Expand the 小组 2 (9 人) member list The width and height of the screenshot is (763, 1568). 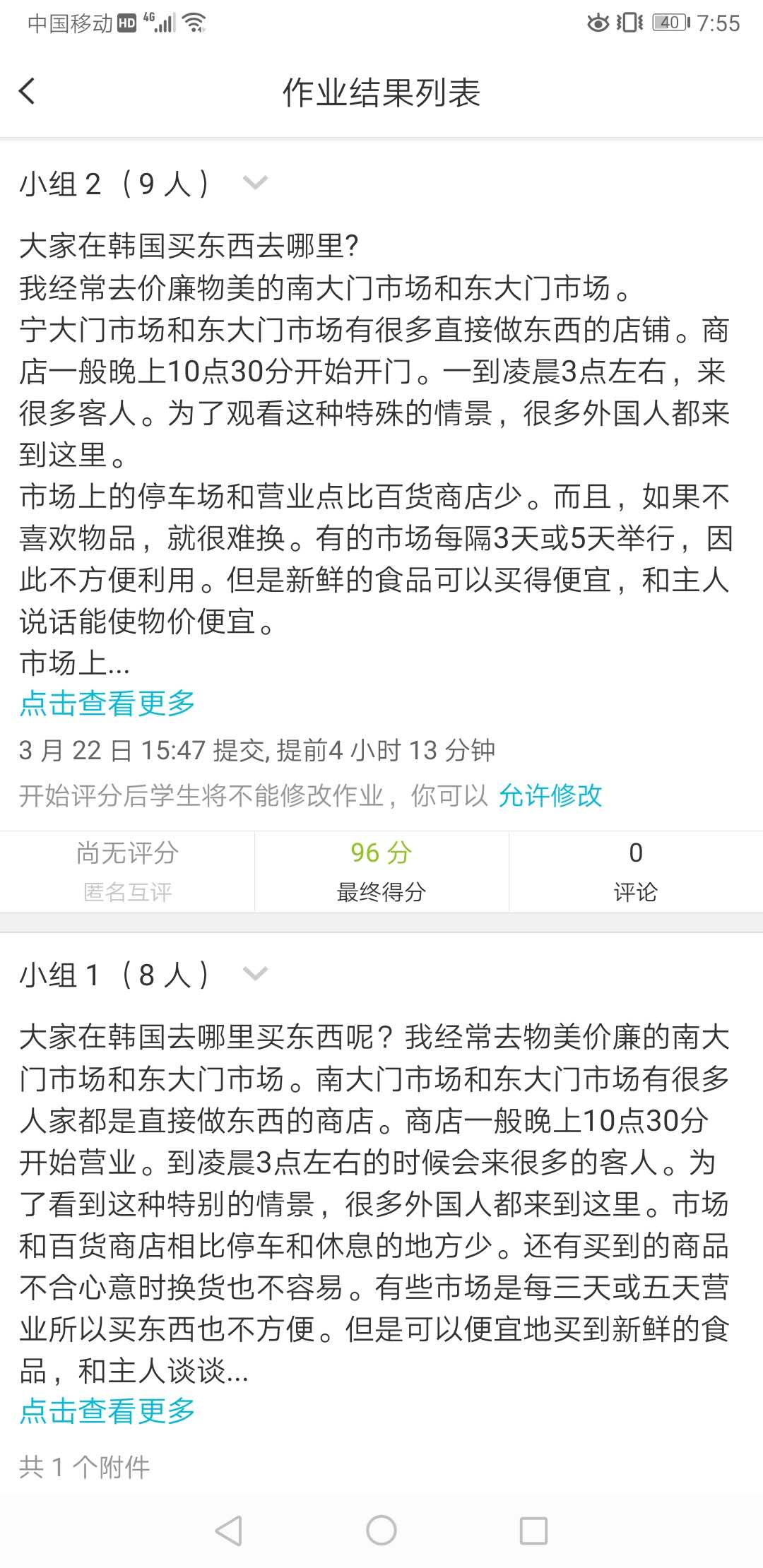click(x=254, y=184)
